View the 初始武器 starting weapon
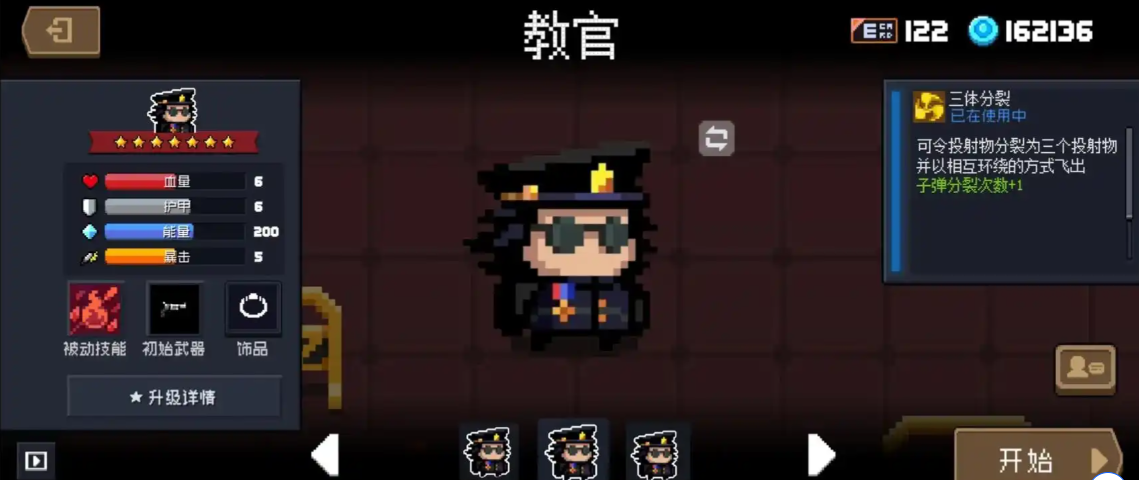Screen dimensions: 1139x480 point(174,309)
